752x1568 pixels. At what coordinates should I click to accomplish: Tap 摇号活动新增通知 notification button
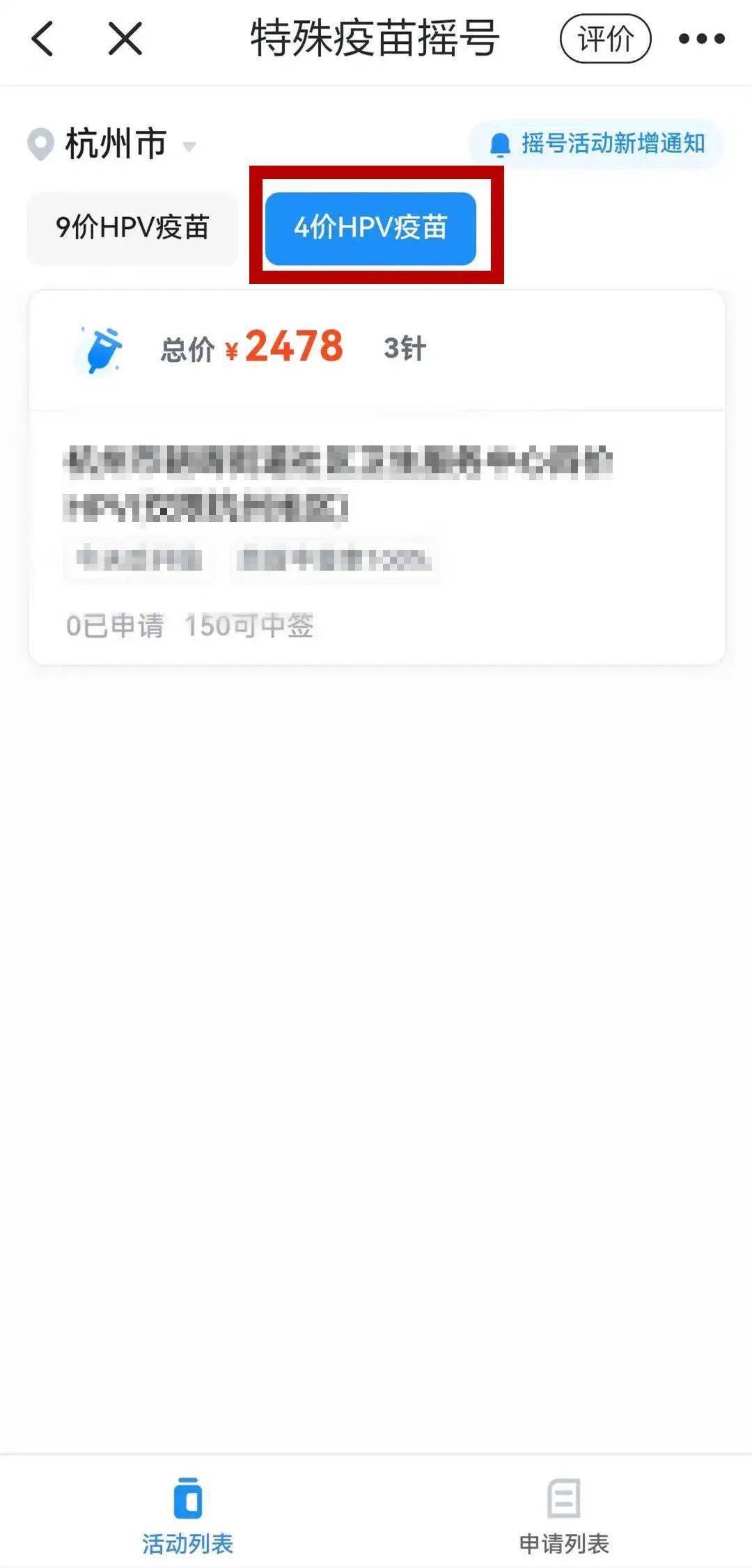[x=596, y=144]
